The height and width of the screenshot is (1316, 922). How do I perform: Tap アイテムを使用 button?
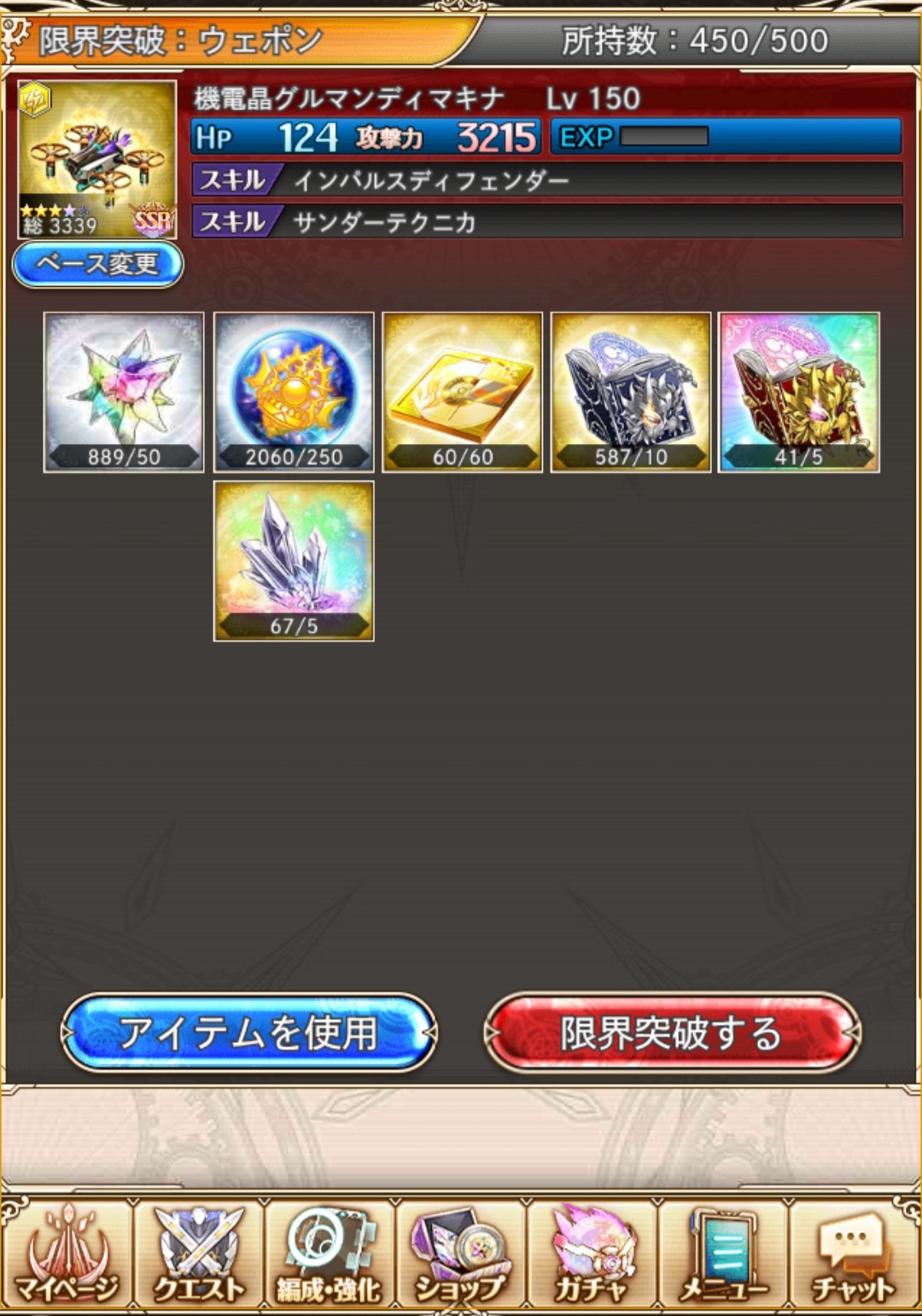(248, 1032)
